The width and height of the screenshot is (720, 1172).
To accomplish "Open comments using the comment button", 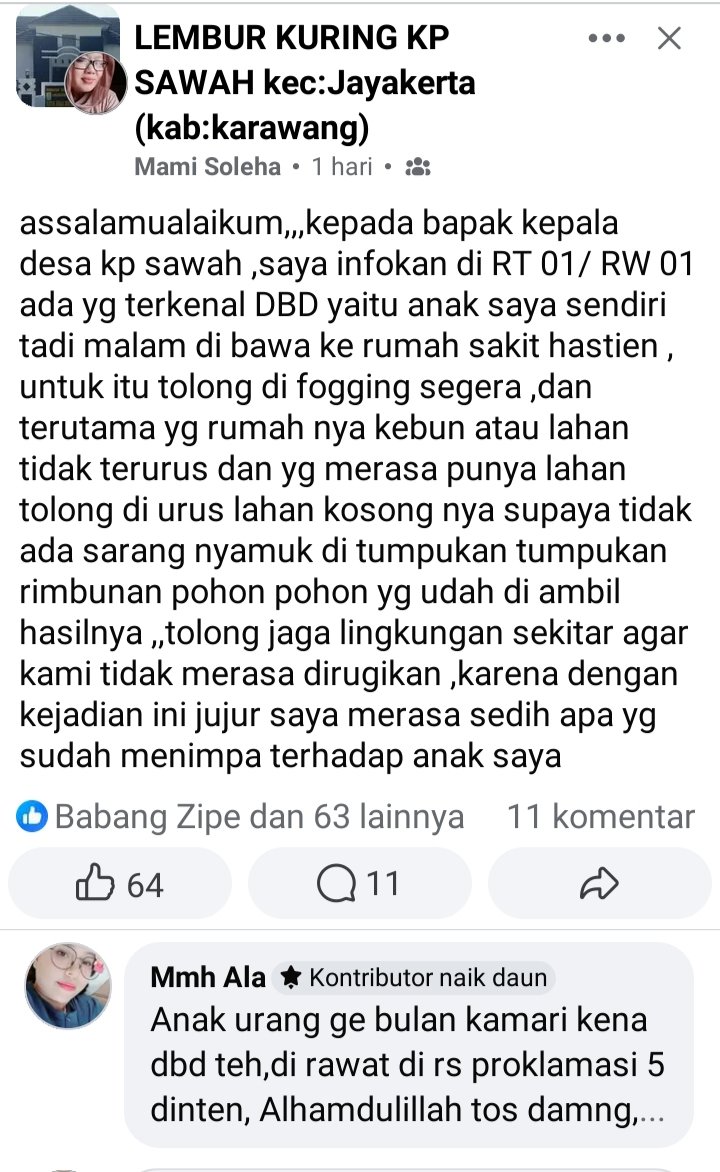I will click(x=358, y=884).
